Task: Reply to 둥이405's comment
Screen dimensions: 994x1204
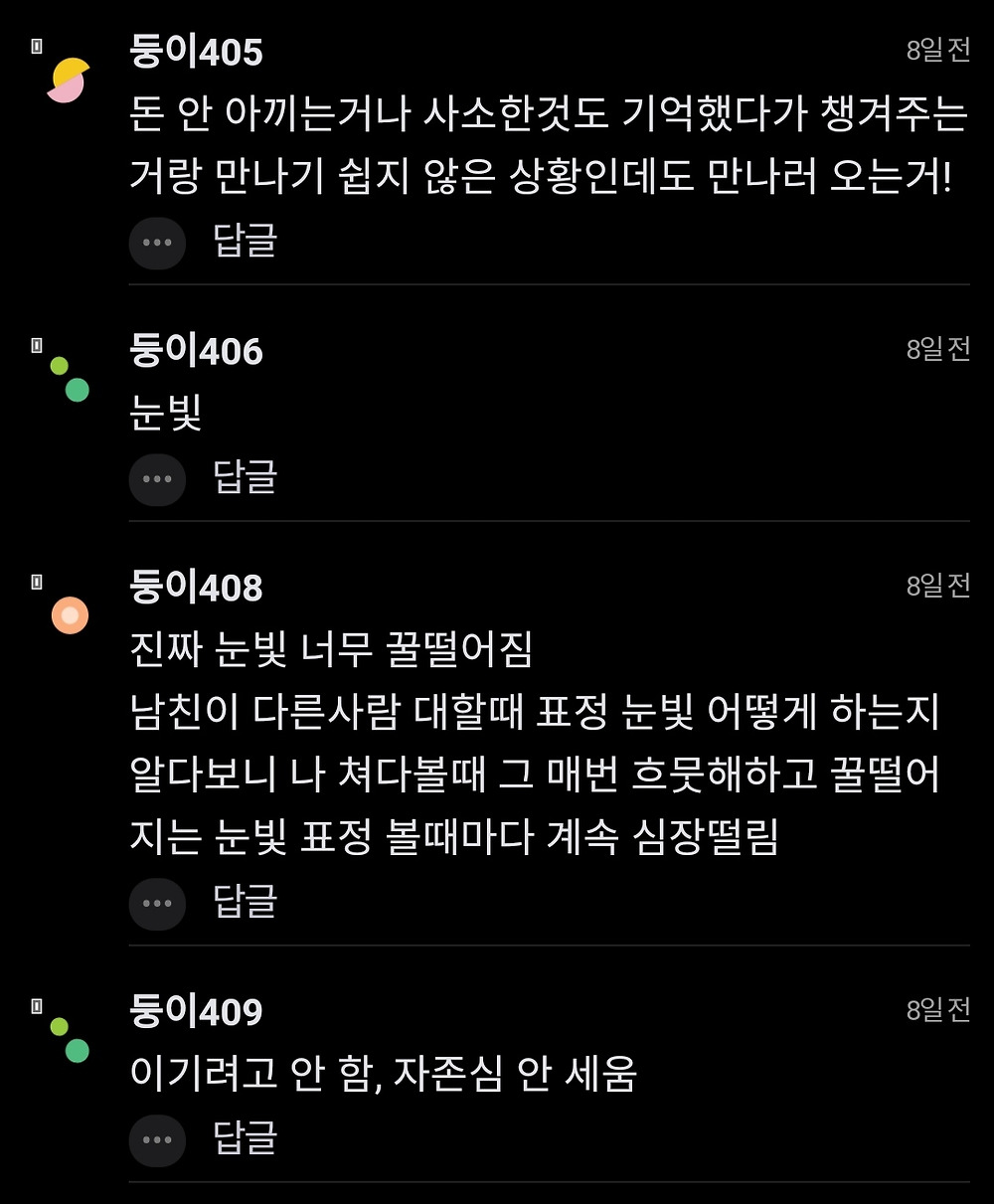Action: click(245, 241)
